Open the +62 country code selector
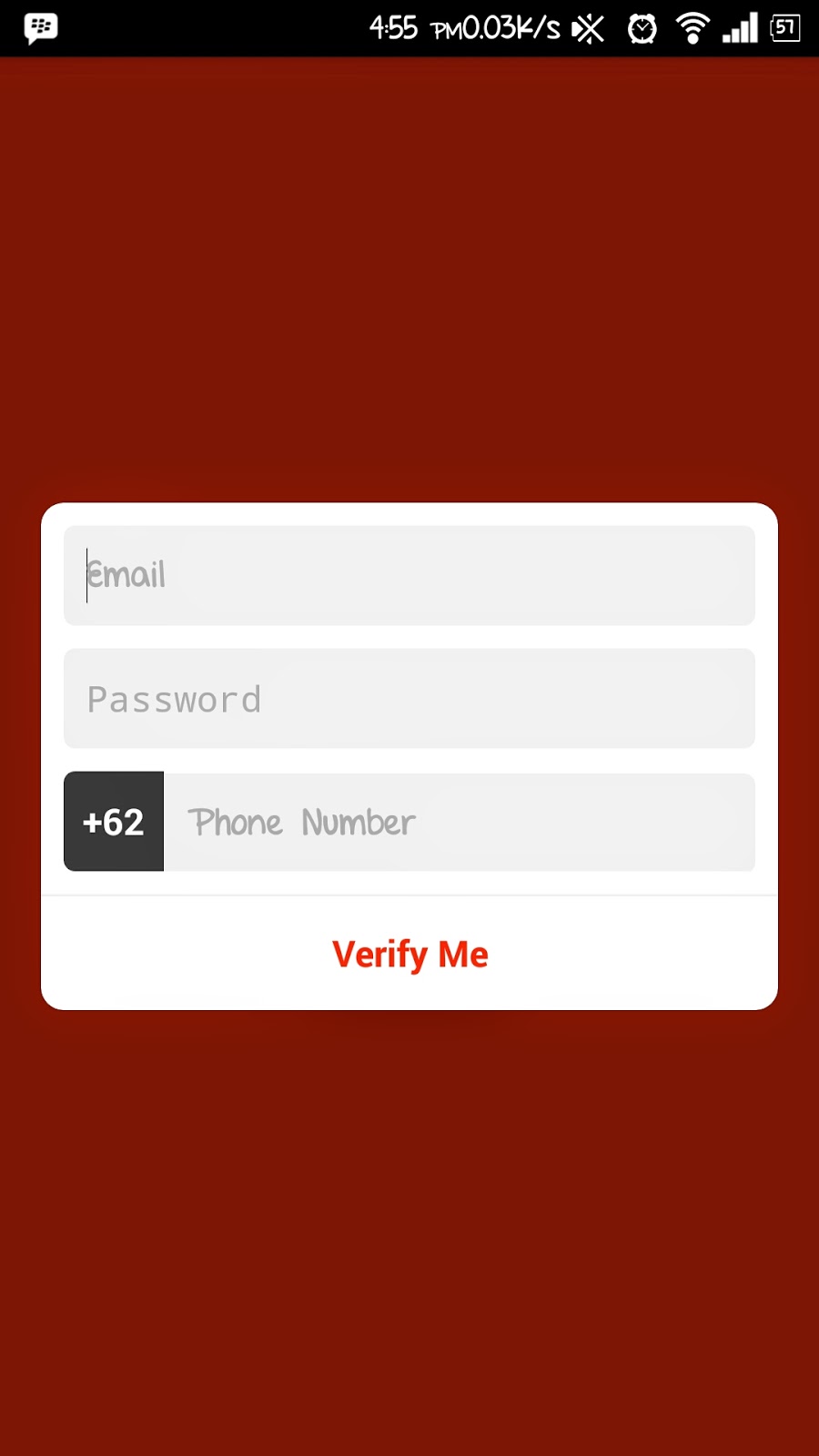Image resolution: width=819 pixels, height=1456 pixels. [114, 822]
